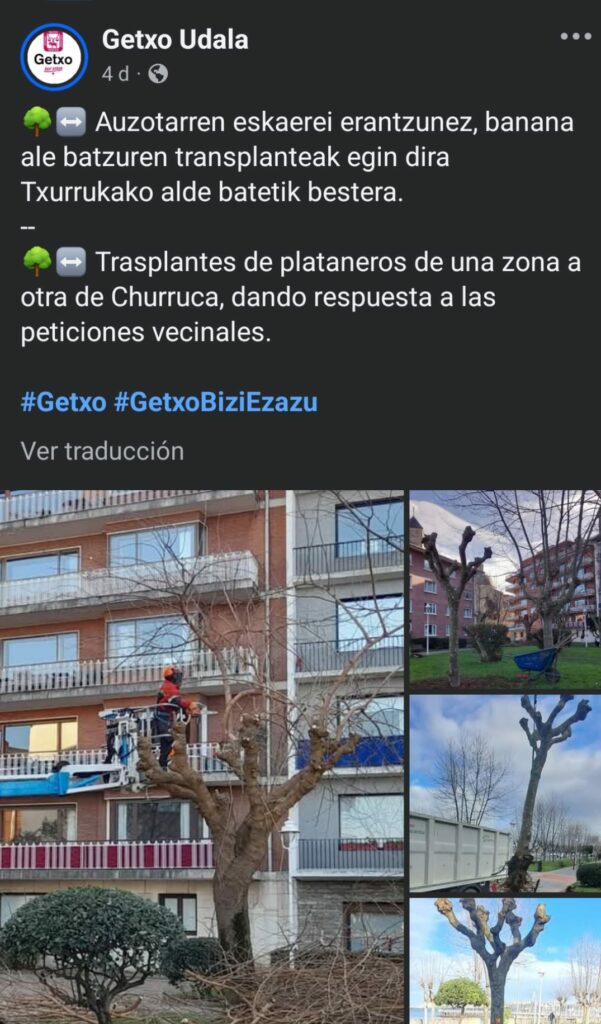601x1024 pixels.
Task: Open the photo with the blue wheelbarrow
Action: (504, 589)
